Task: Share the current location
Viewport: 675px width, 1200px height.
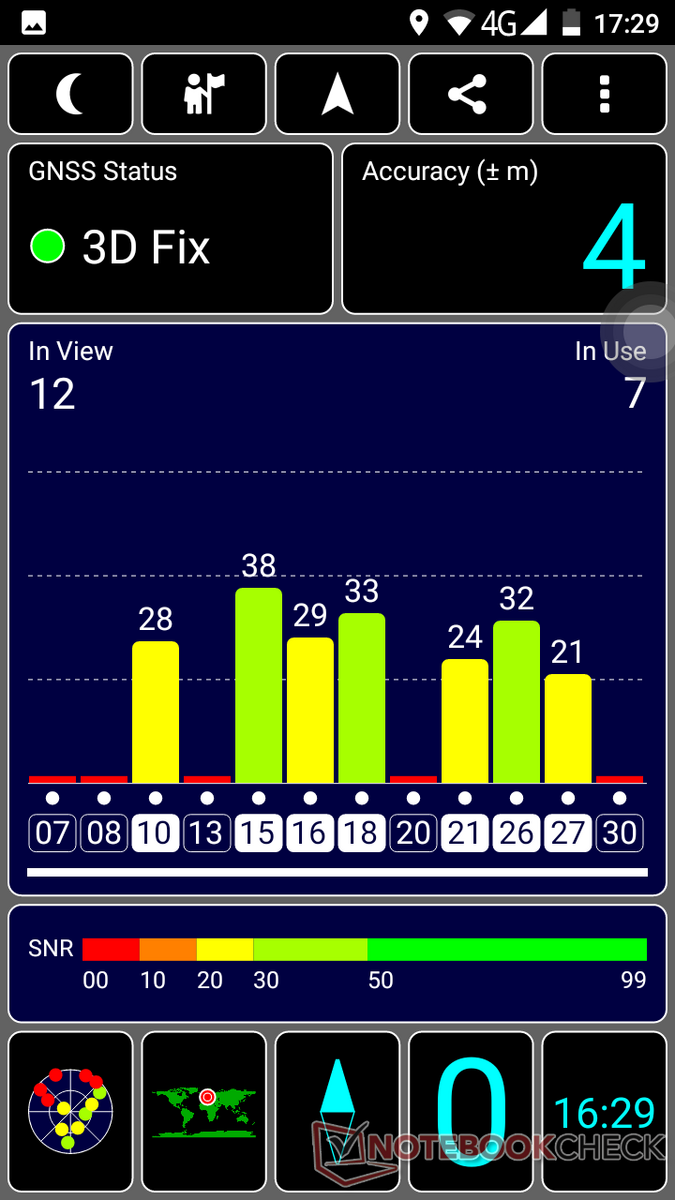Action: click(x=470, y=94)
